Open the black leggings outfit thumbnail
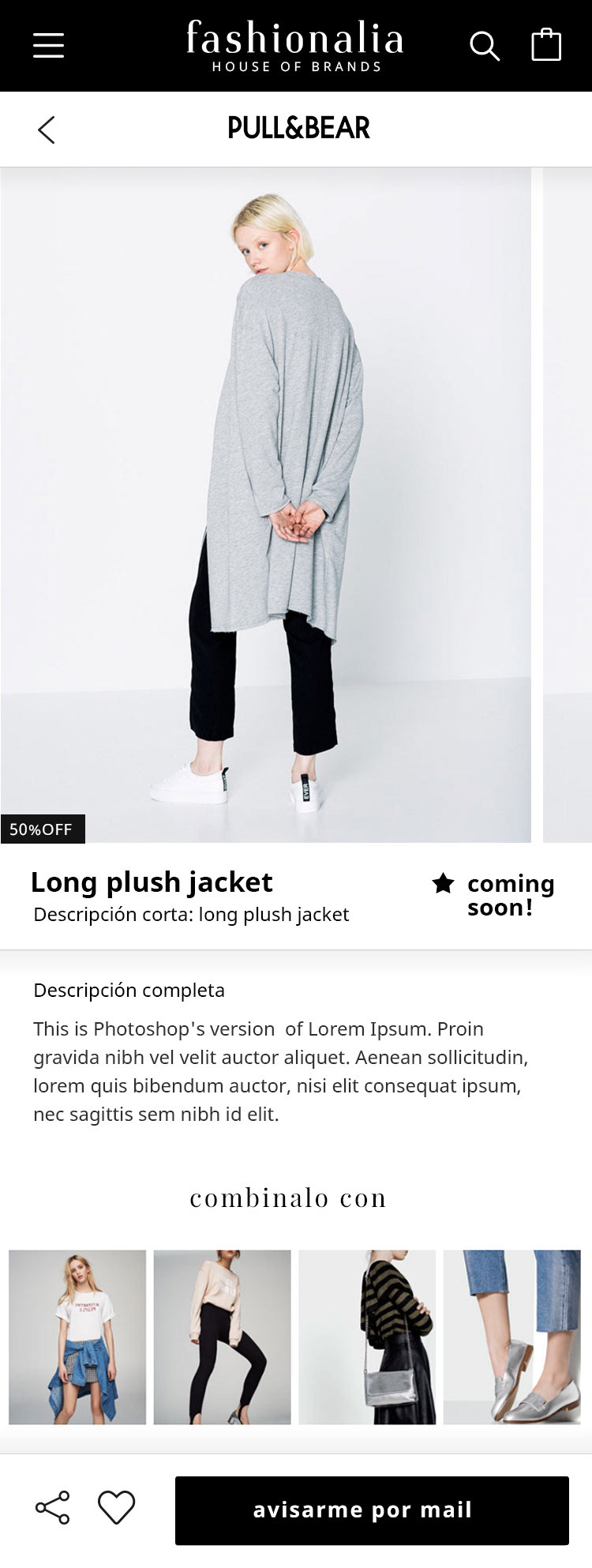592x1568 pixels. click(x=222, y=1337)
